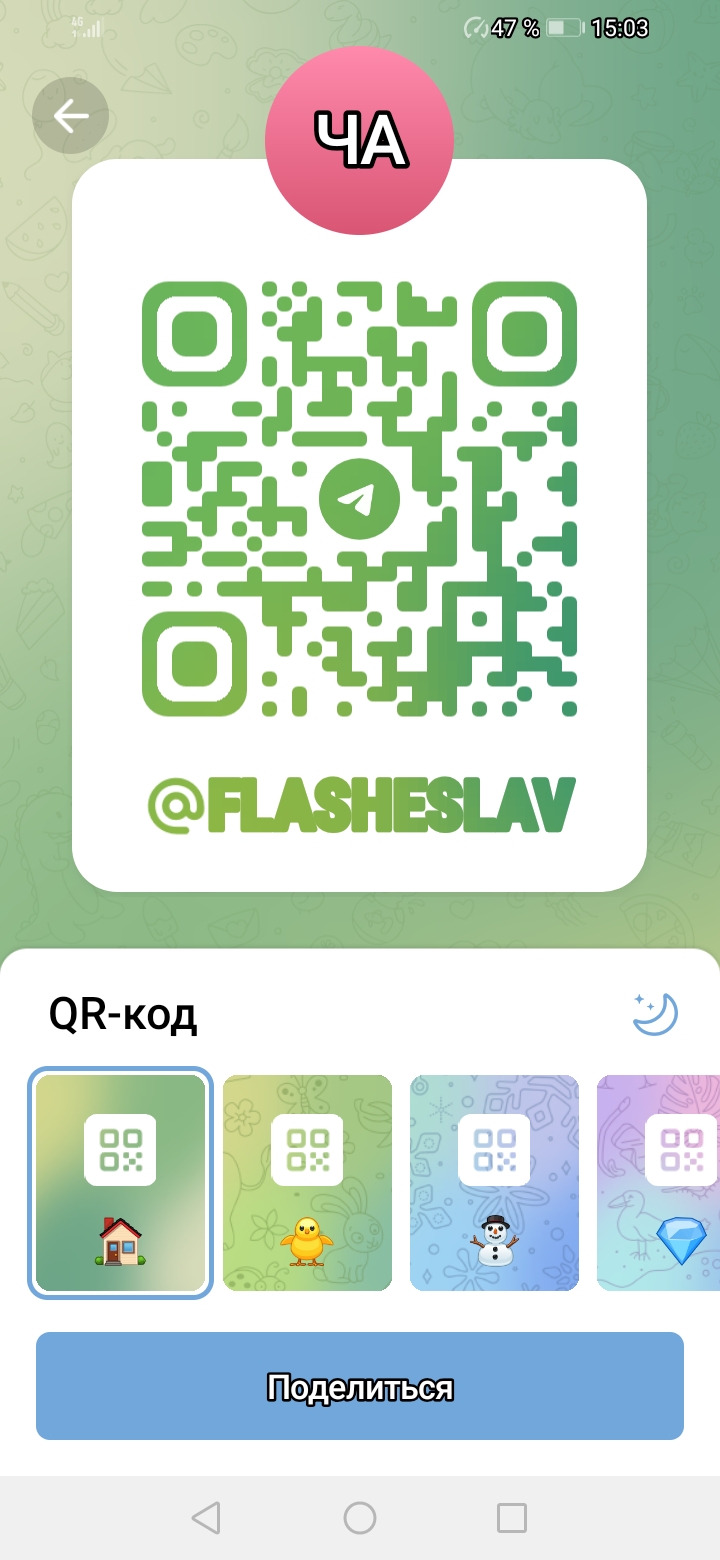Select the house QR theme
The image size is (720, 1560).
tap(120, 1183)
